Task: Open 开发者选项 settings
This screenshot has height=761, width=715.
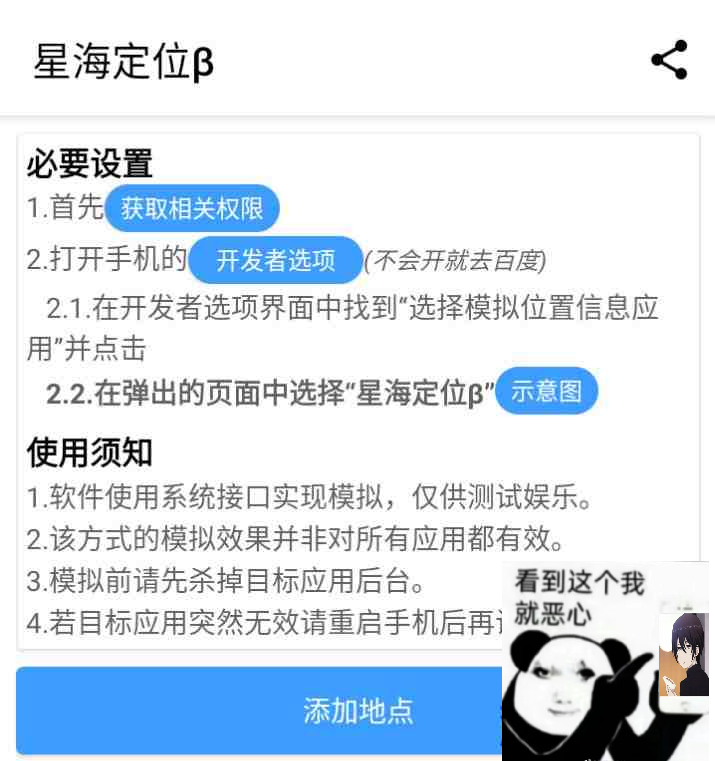Action: point(275,261)
